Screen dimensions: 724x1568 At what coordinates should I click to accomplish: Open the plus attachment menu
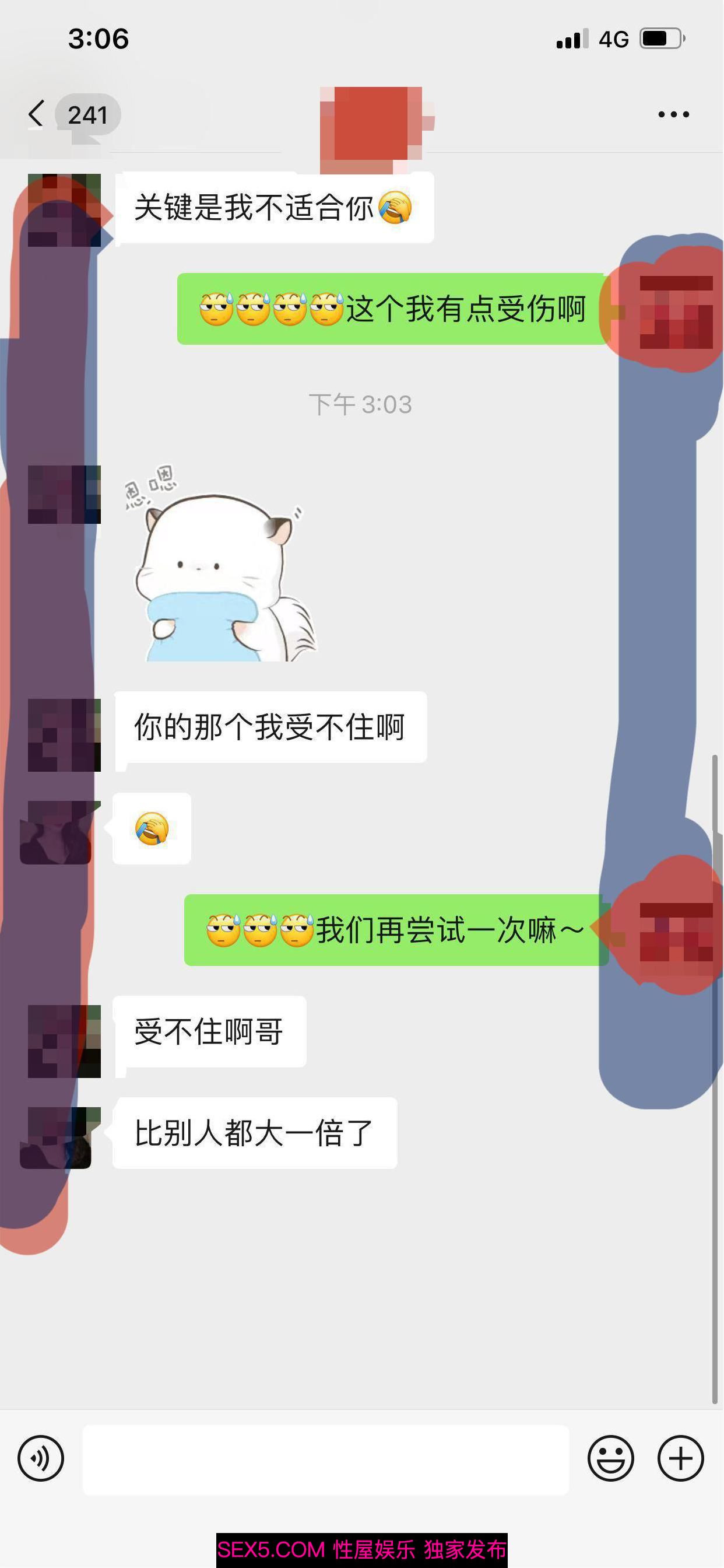681,1458
